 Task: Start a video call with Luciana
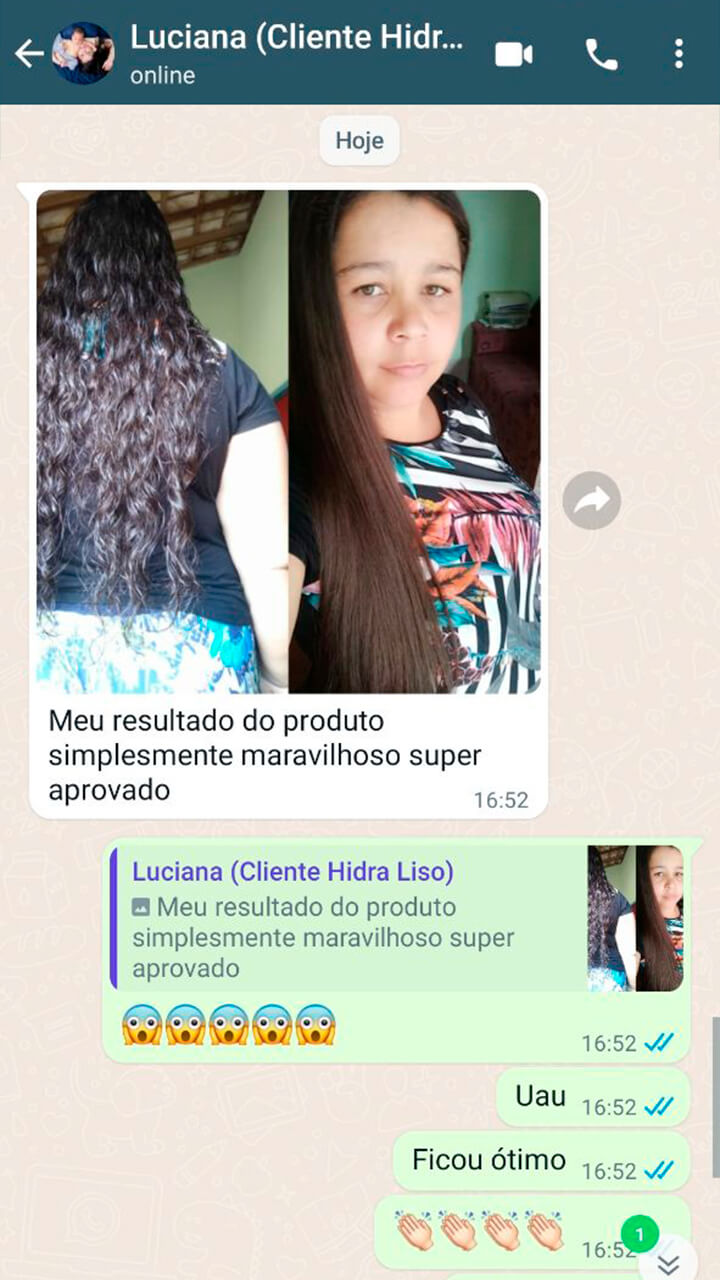[x=514, y=54]
